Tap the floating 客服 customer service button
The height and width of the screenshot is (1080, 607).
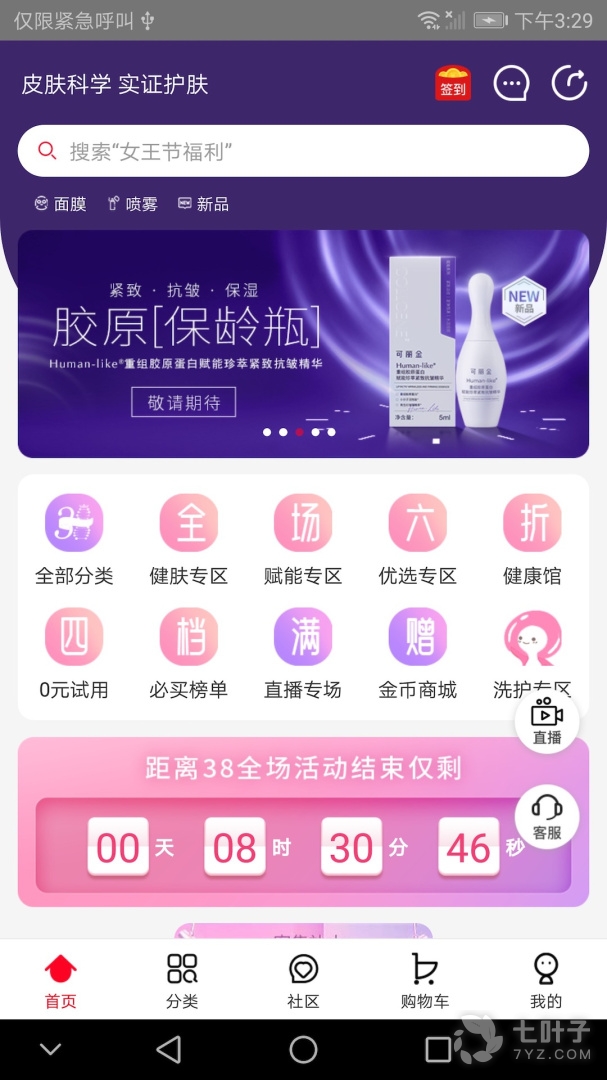[547, 816]
